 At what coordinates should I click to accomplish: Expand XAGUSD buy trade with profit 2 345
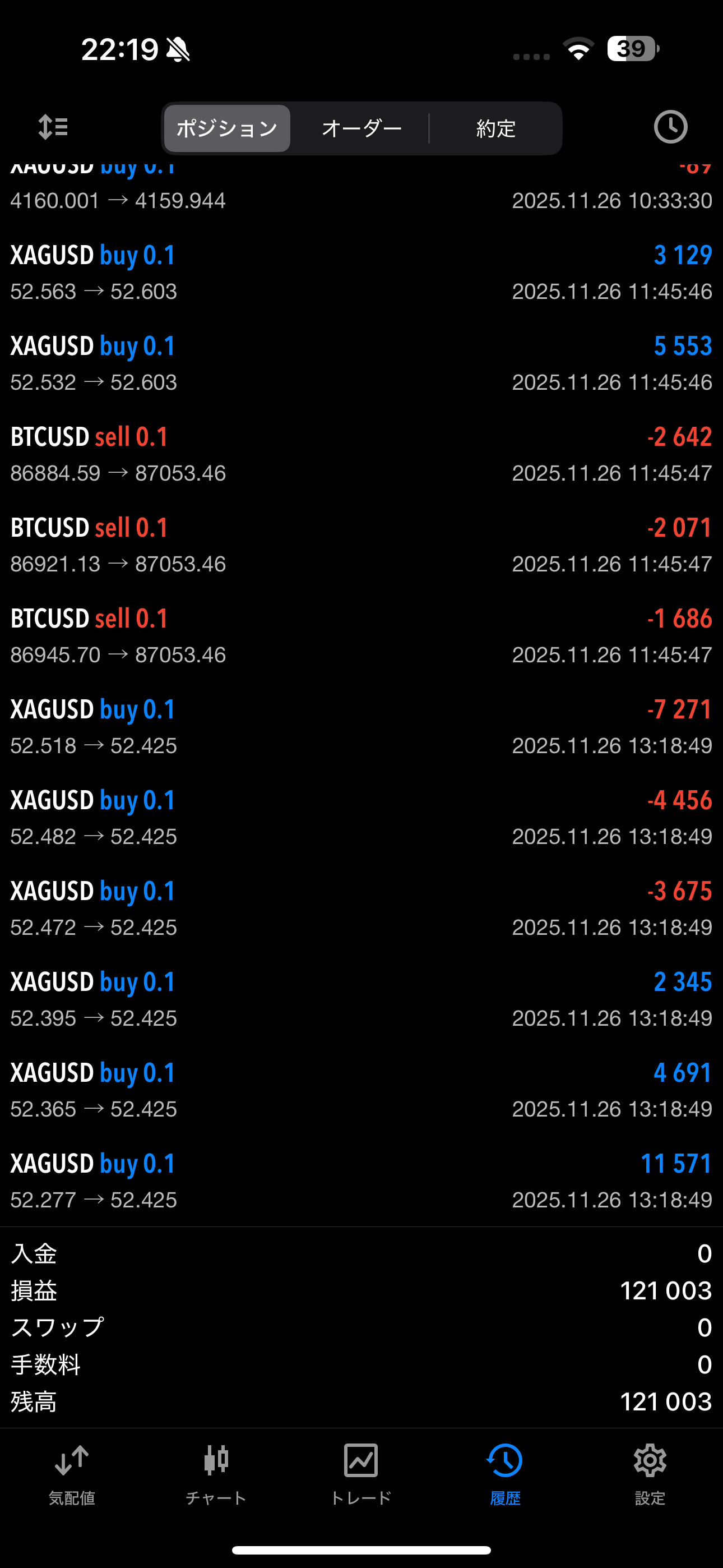[x=361, y=999]
